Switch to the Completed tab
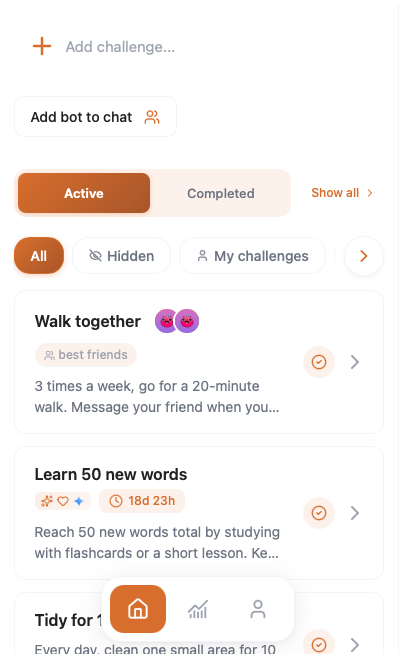 click(221, 193)
